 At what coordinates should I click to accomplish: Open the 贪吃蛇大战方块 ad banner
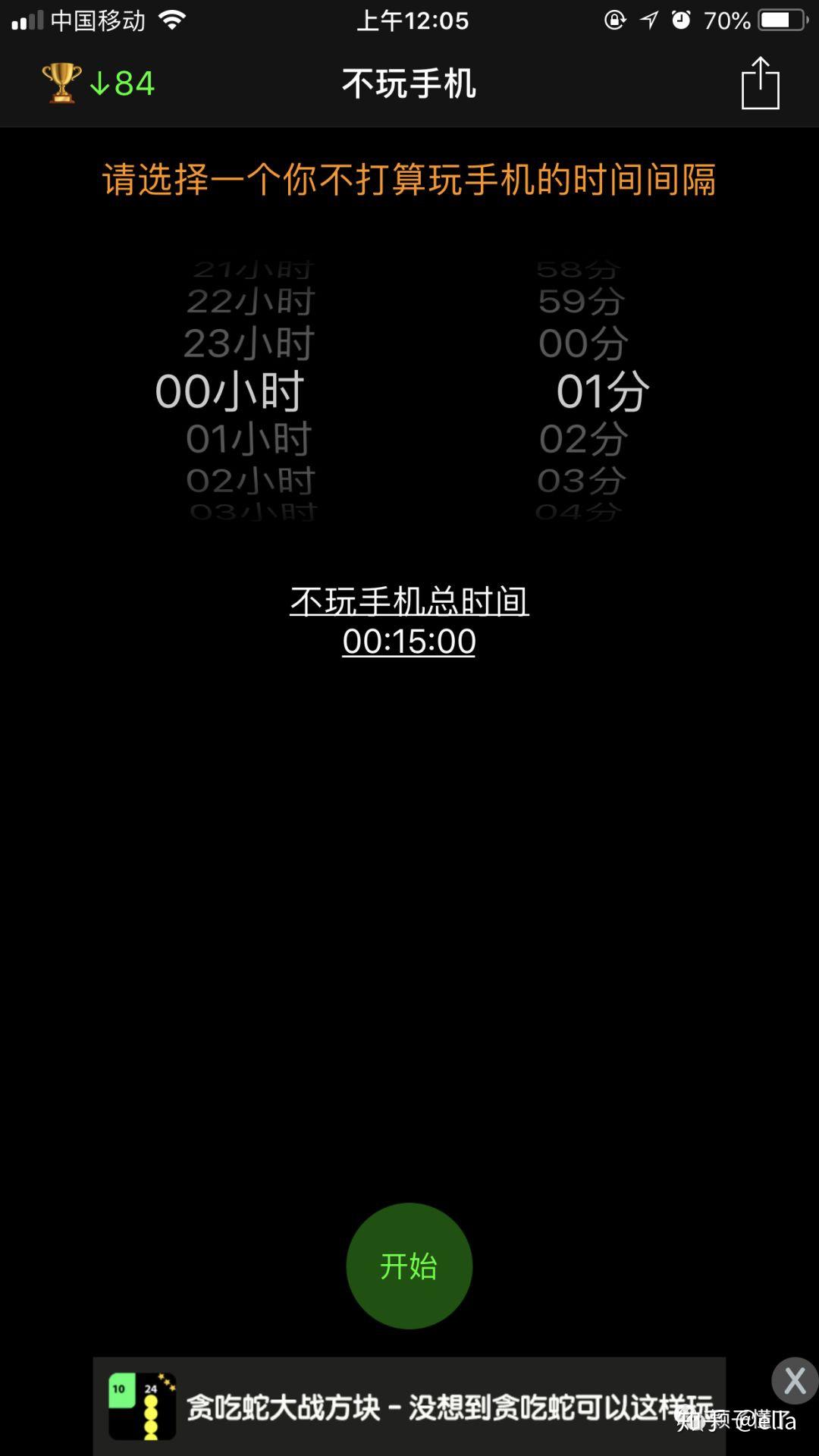(409, 1406)
